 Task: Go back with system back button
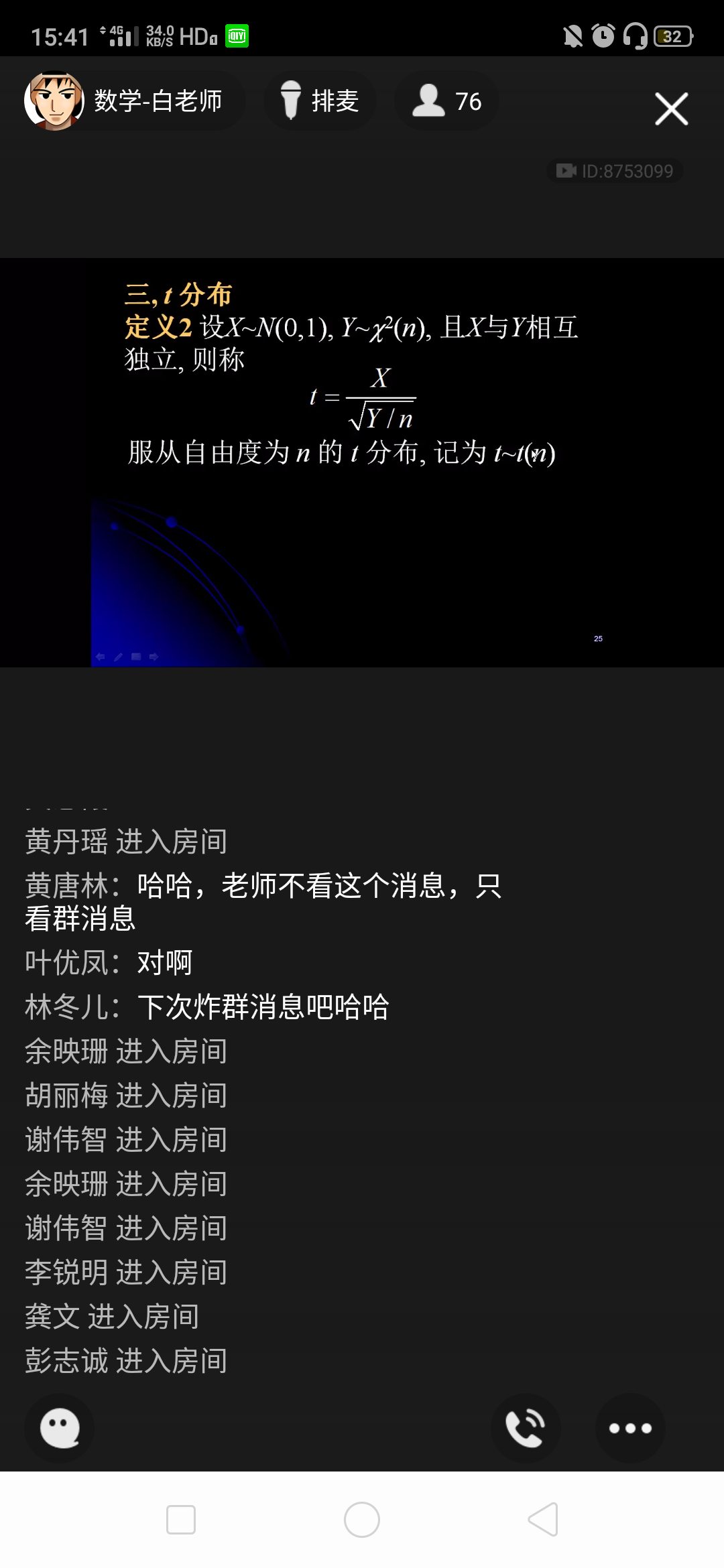tap(543, 1519)
